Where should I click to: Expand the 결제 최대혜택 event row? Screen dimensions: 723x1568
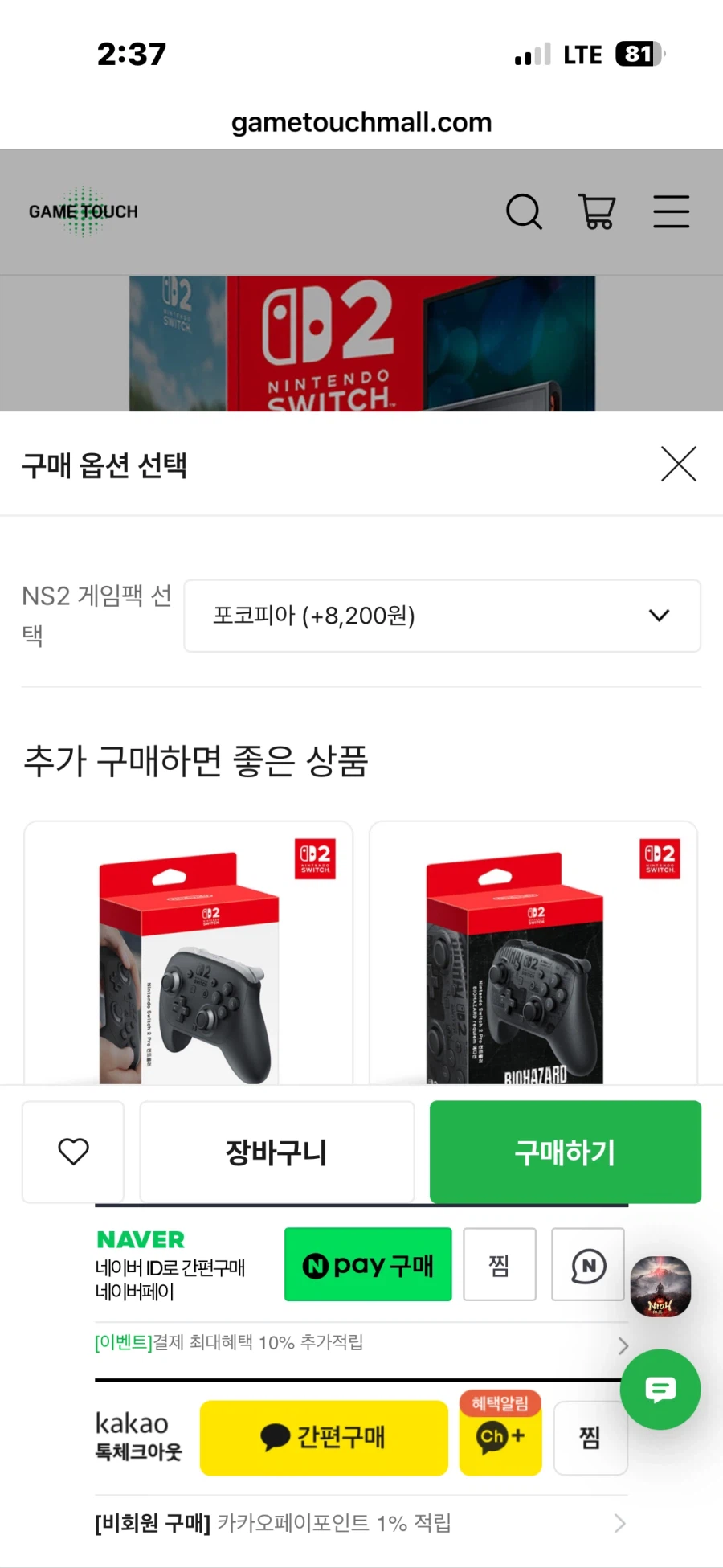click(x=360, y=1342)
